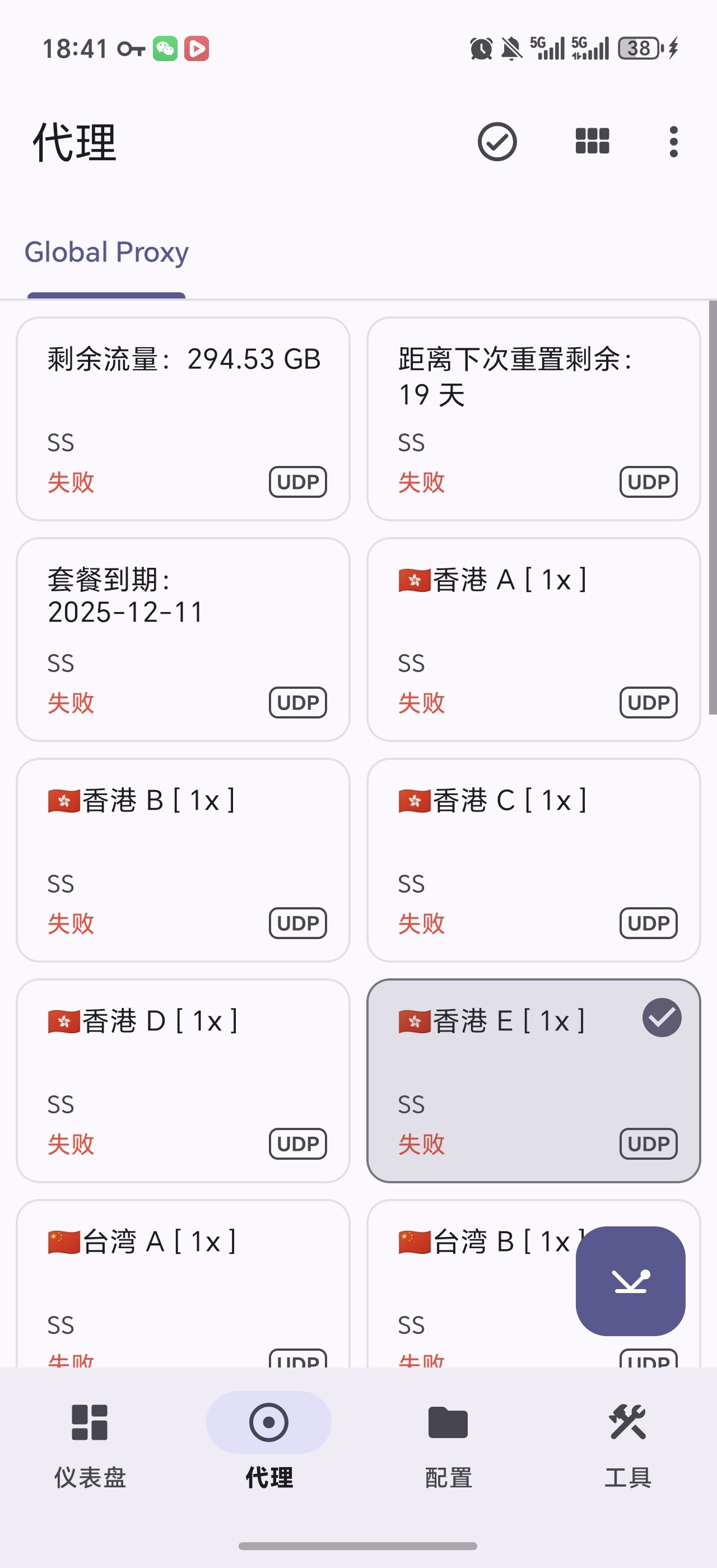Select the Global Proxy tab

[106, 253]
